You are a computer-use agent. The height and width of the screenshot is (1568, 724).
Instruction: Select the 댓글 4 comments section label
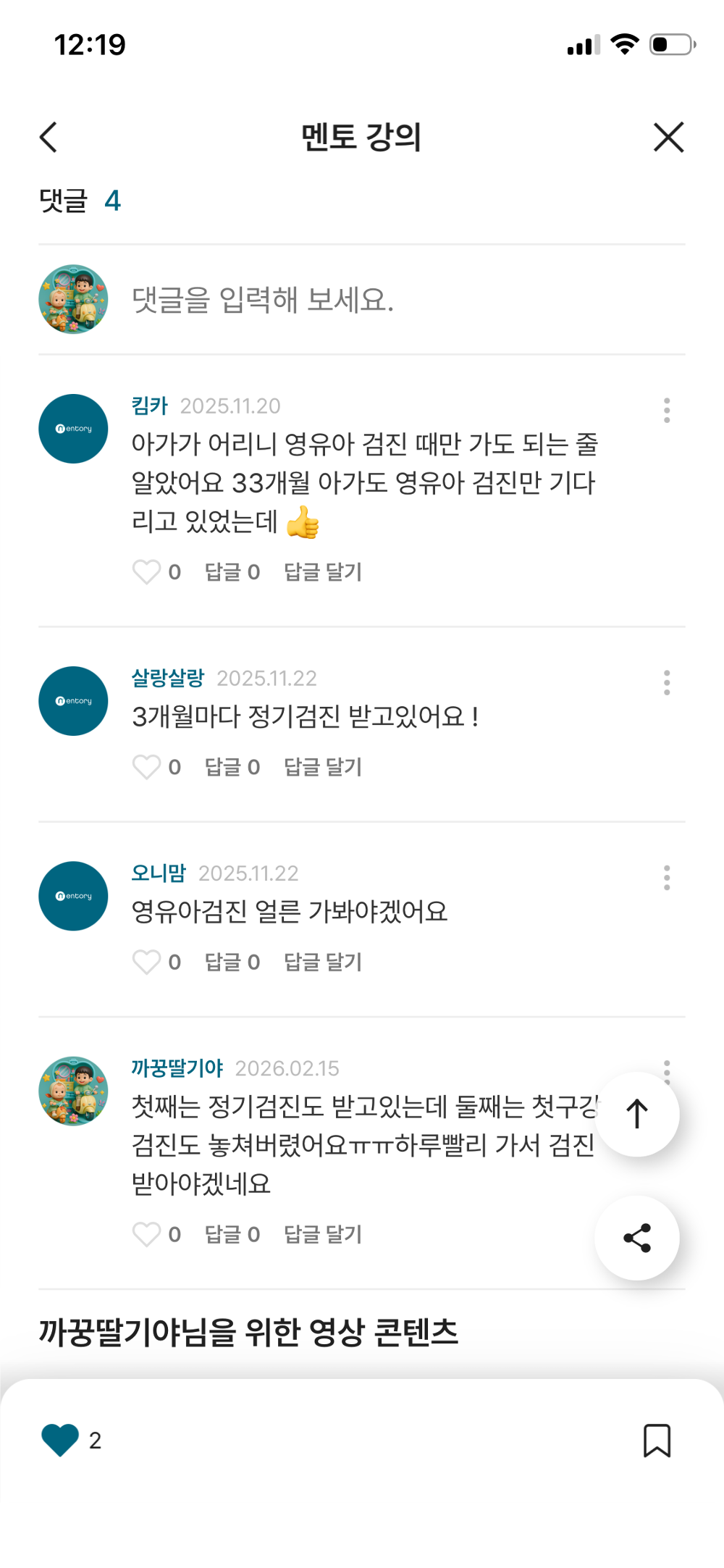(78, 201)
